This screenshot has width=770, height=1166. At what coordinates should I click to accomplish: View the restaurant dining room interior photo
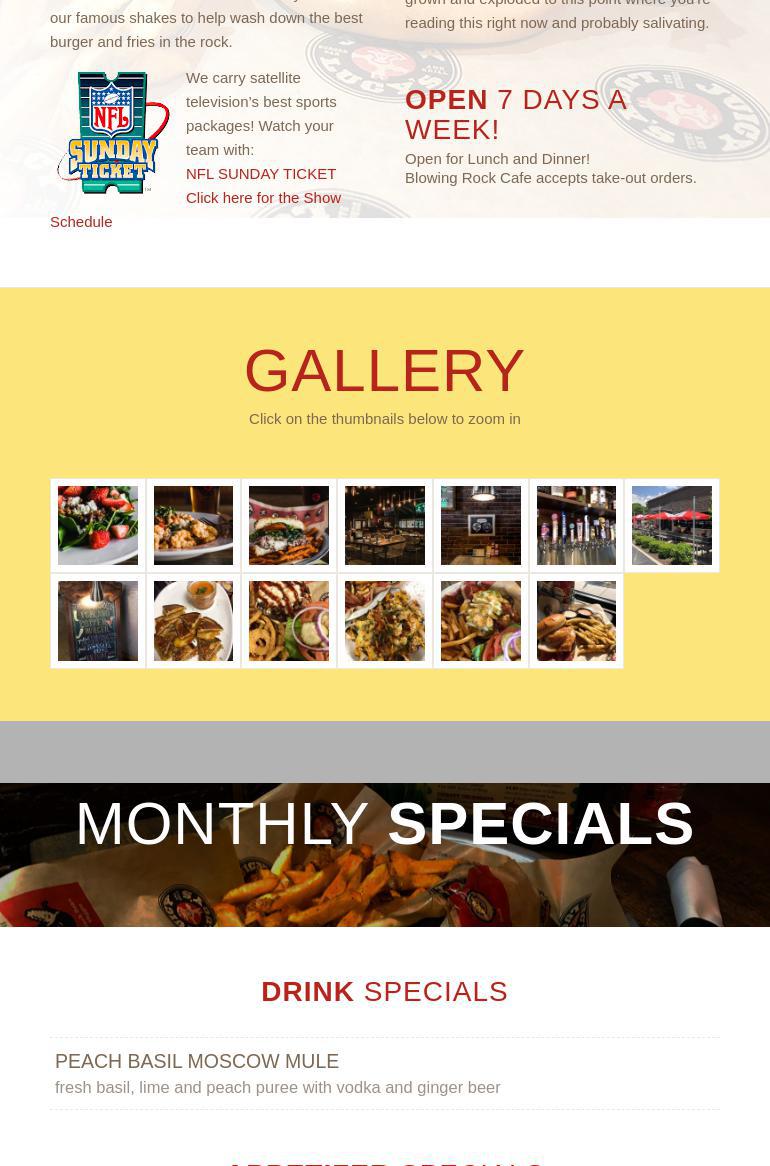[385, 525]
